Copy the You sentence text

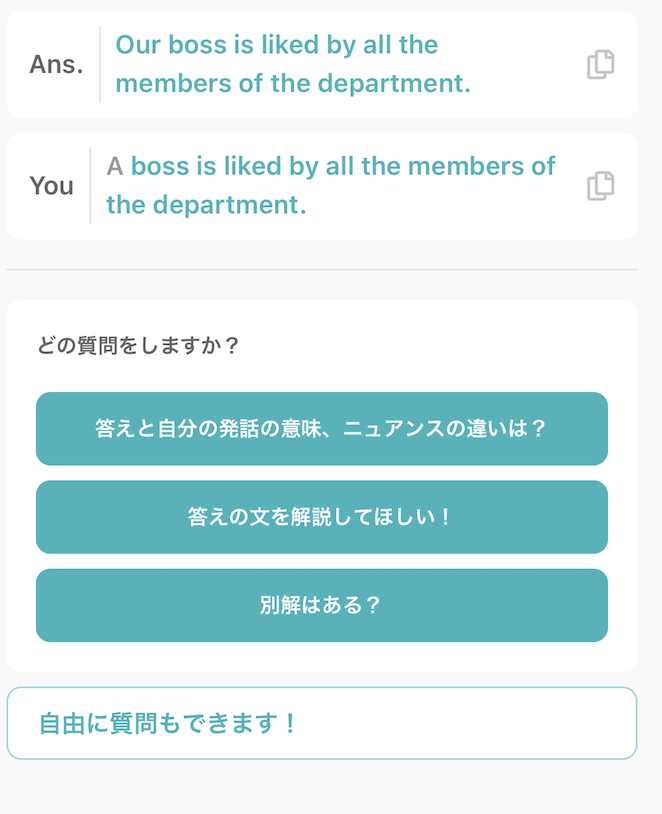600,186
